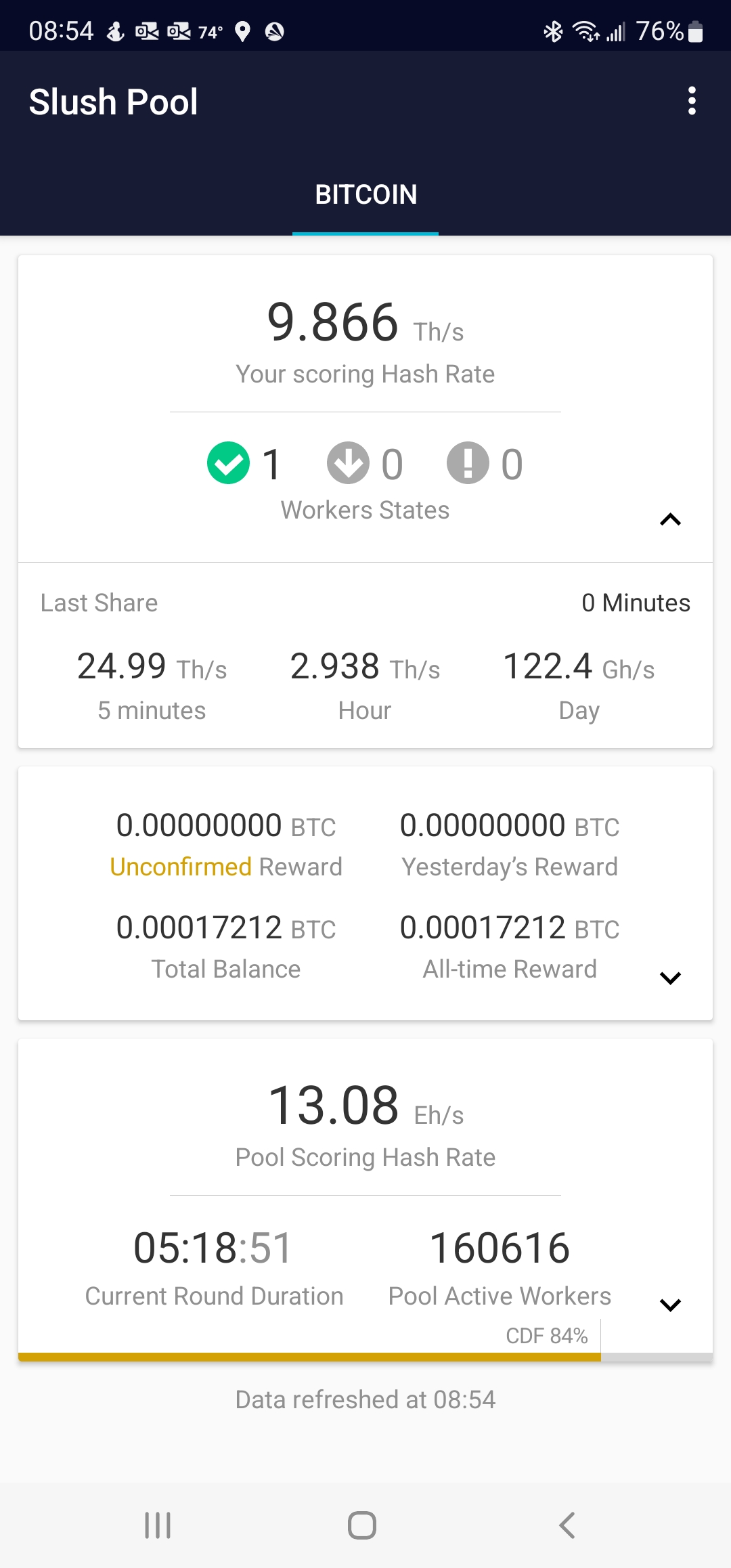Viewport: 731px width, 1568px height.
Task: Open the overflow menu
Action: (x=691, y=101)
